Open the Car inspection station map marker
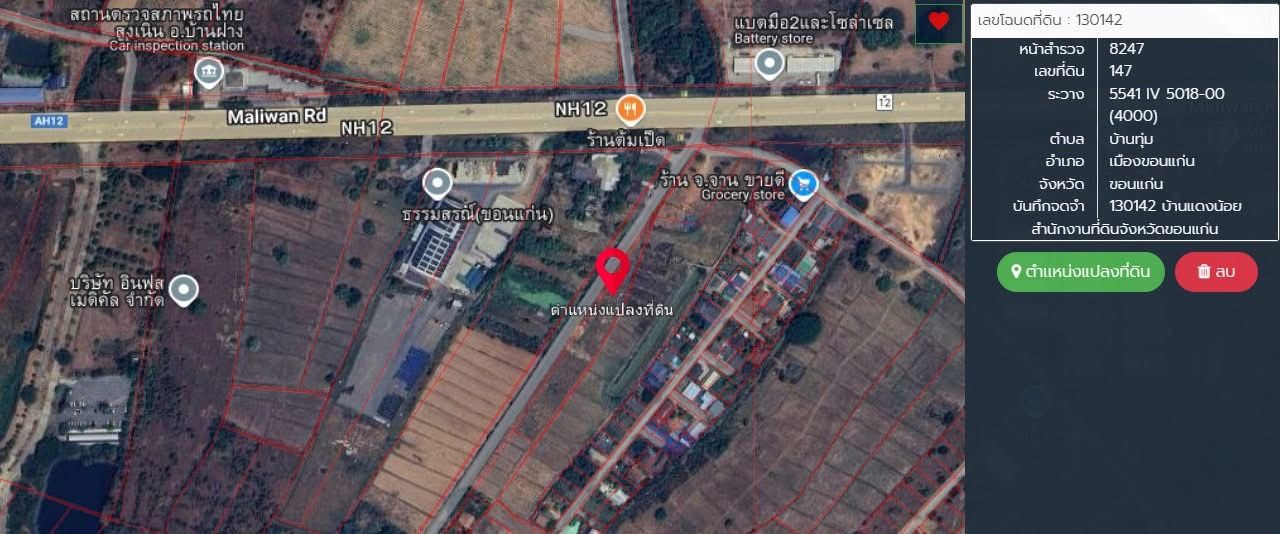The image size is (1280, 534). pos(208,71)
